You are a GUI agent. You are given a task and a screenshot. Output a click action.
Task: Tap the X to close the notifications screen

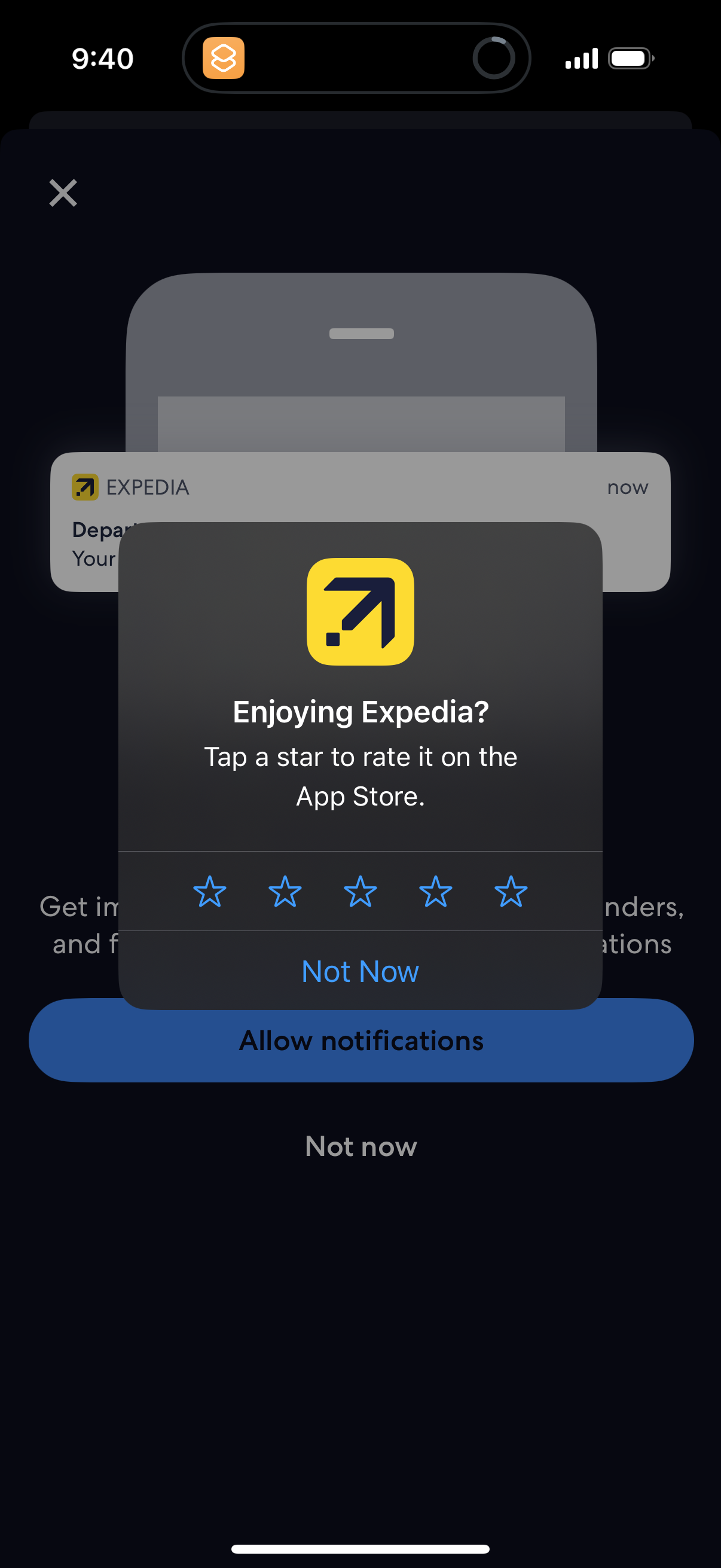(x=63, y=193)
